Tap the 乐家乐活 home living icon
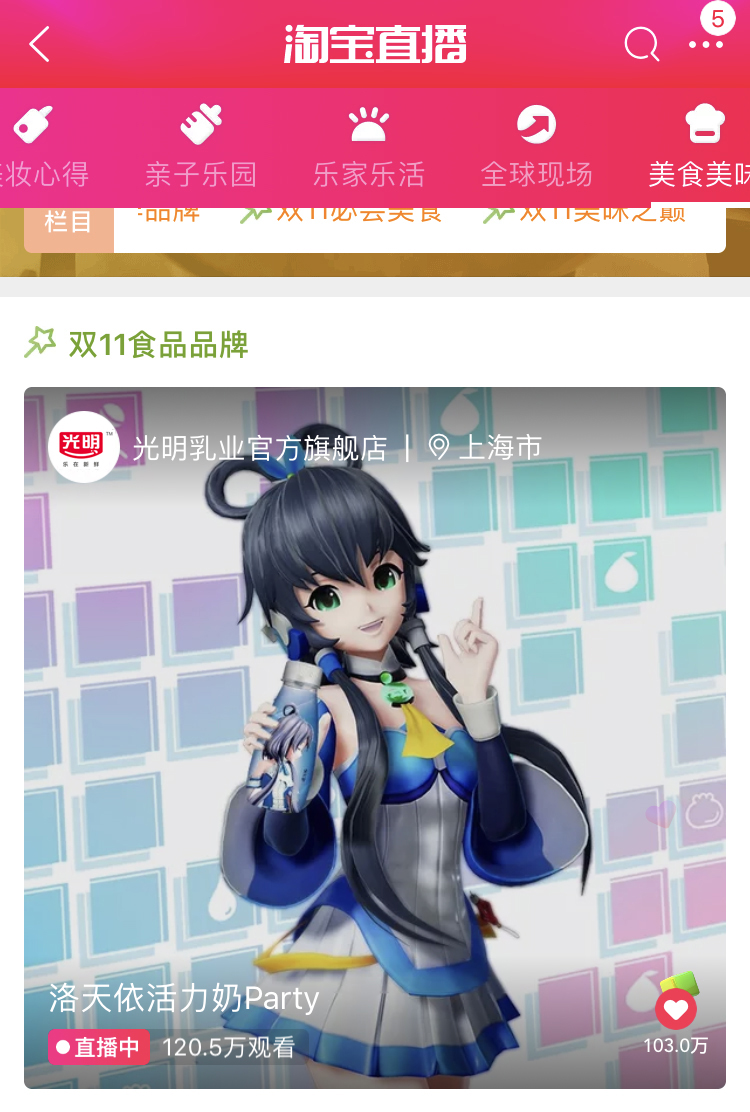This screenshot has height=1112, width=750. [368, 123]
